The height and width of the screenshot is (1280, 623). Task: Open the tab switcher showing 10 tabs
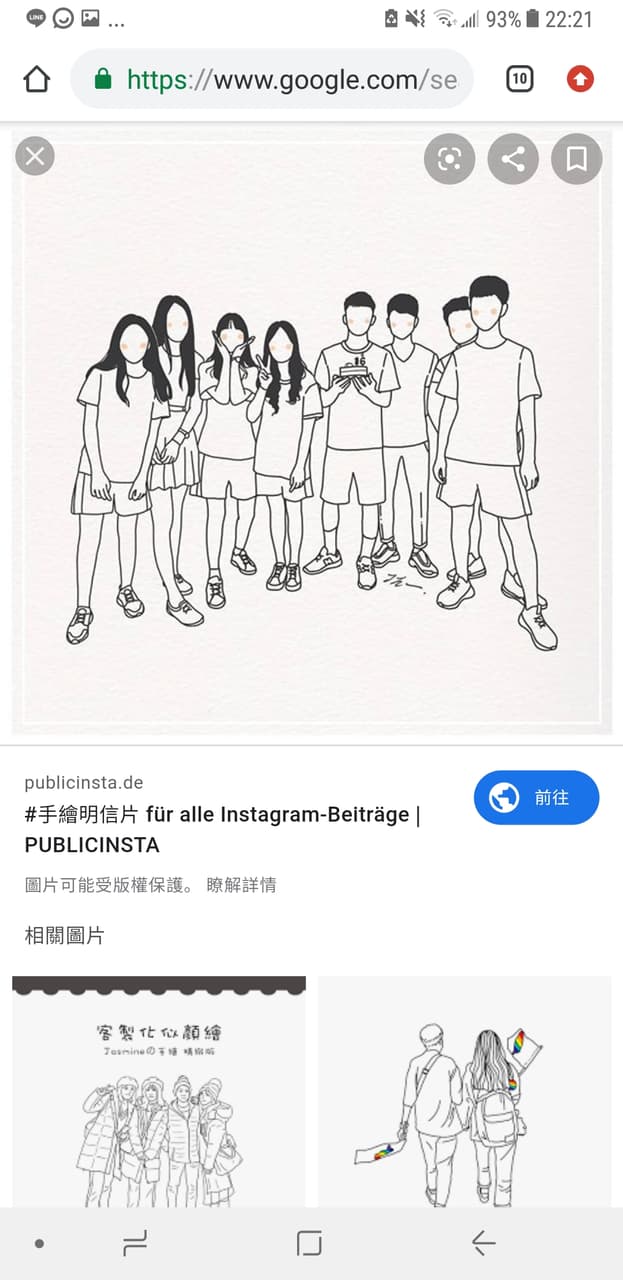pyautogui.click(x=519, y=79)
